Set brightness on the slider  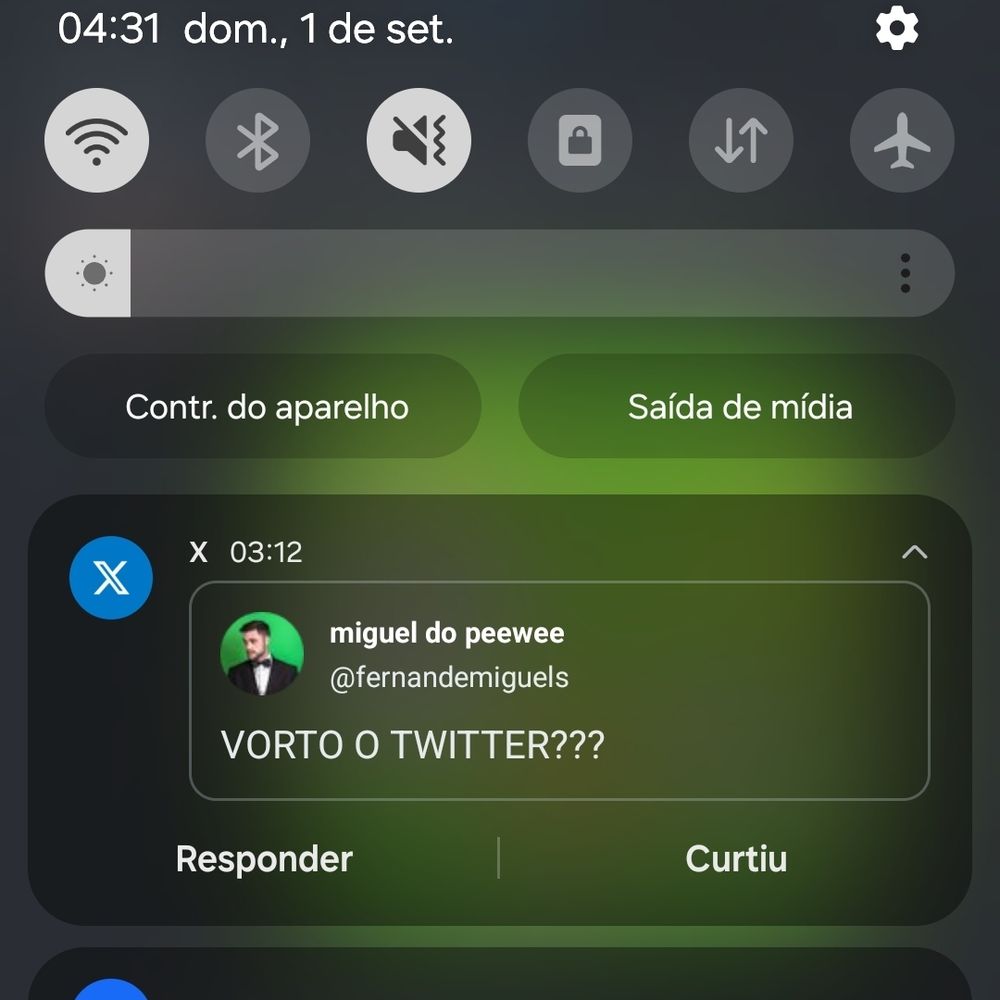tap(500, 273)
